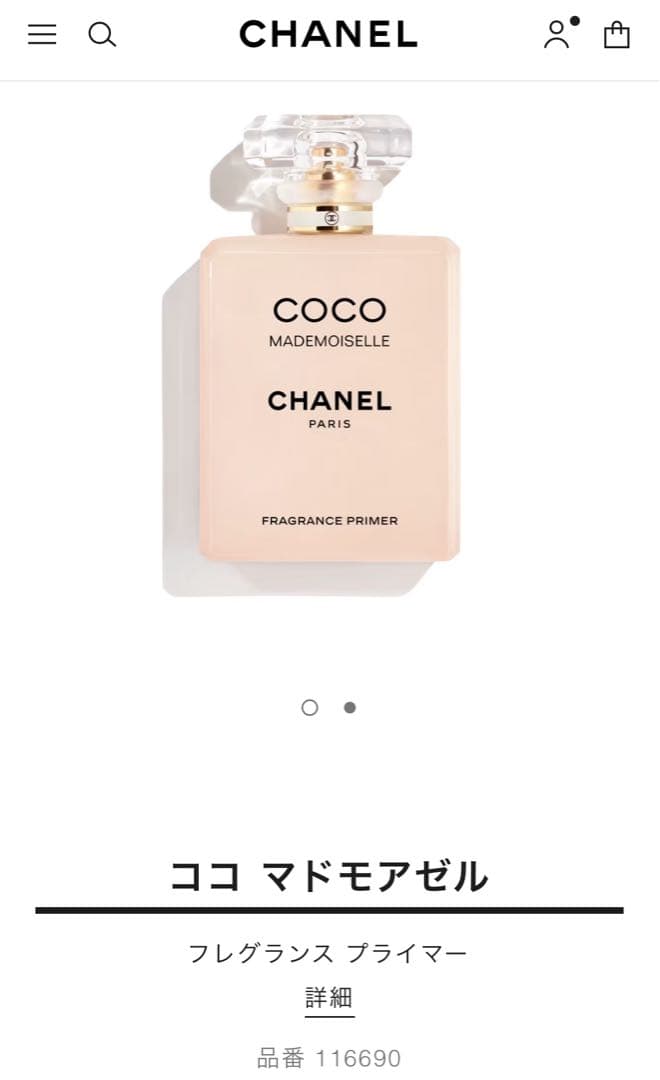Open the account profile icon

[557, 35]
